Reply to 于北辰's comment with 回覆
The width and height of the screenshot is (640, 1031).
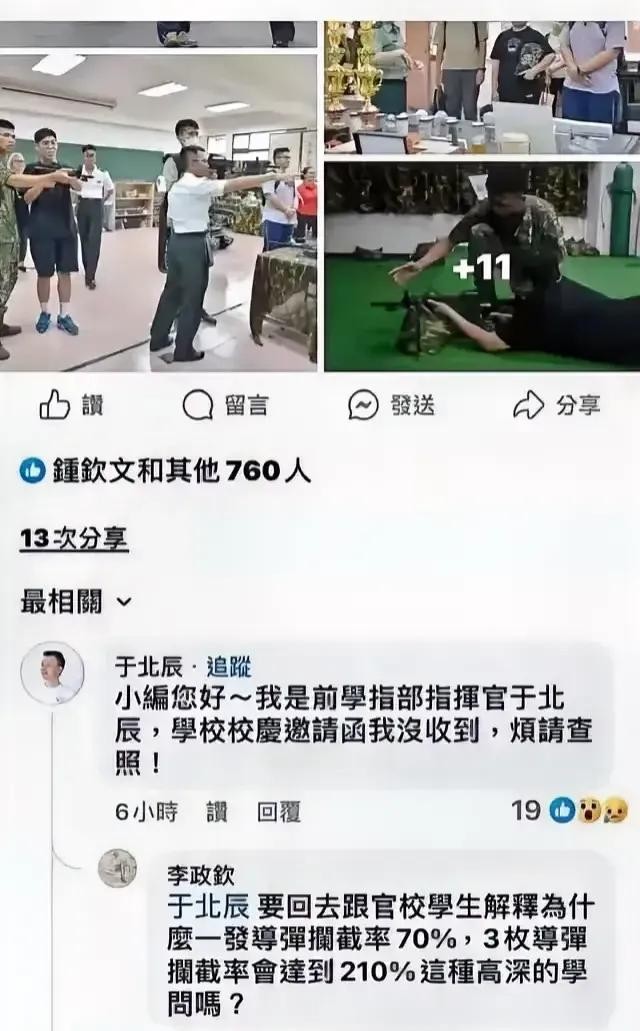pyautogui.click(x=279, y=811)
